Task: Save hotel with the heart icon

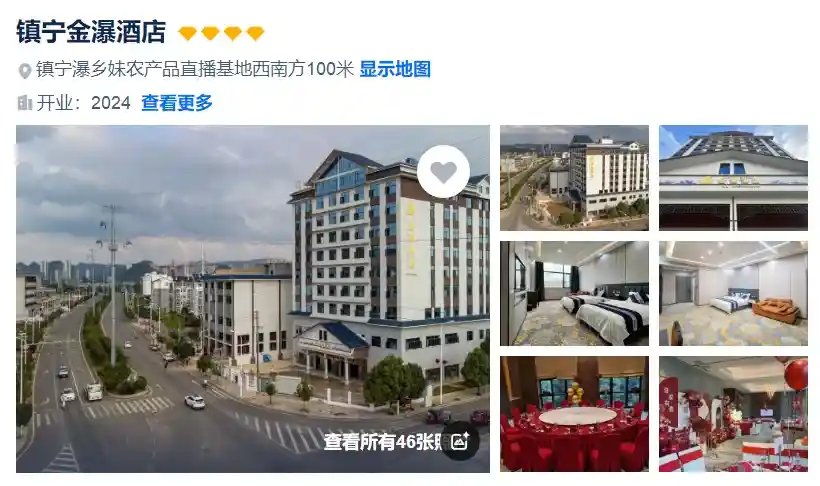Action: pyautogui.click(x=443, y=171)
